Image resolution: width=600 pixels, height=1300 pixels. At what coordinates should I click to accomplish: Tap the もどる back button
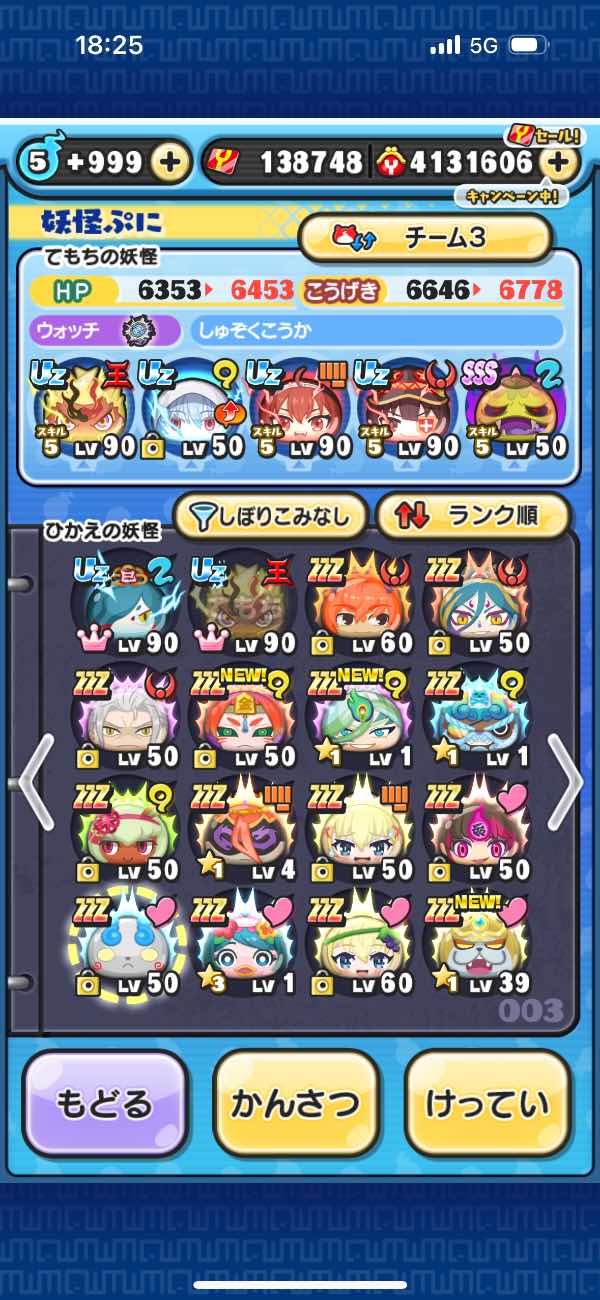pyautogui.click(x=105, y=1103)
